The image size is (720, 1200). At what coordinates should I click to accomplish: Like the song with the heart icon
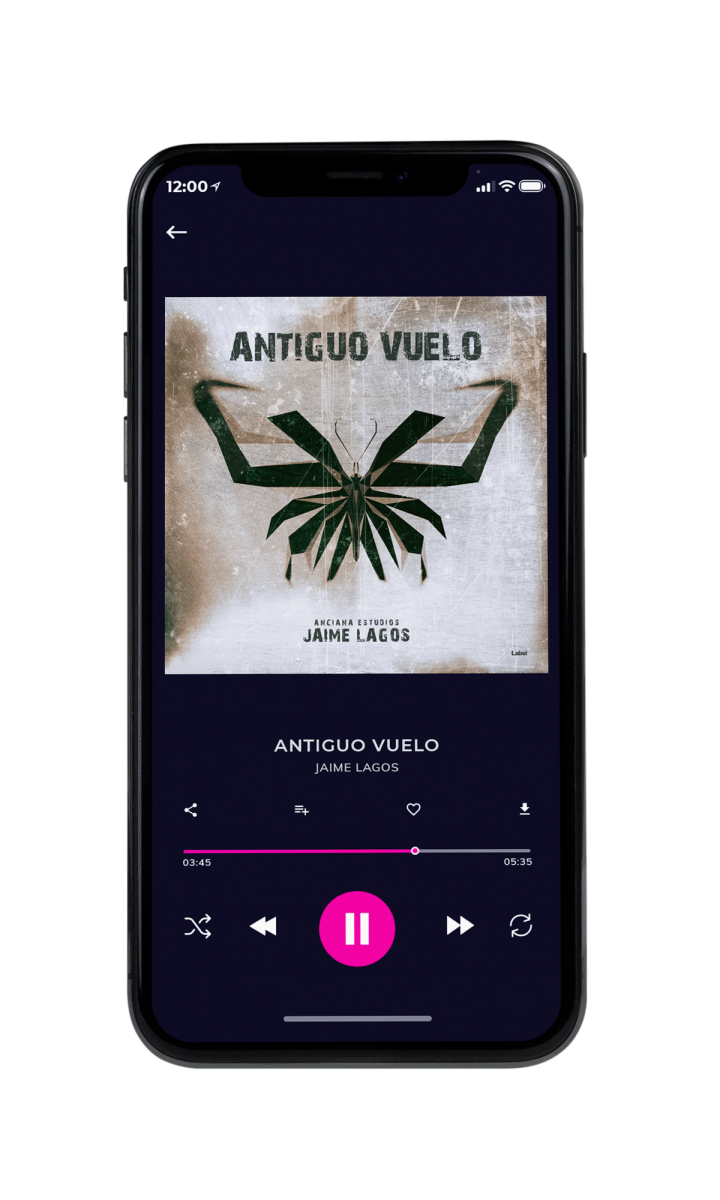(413, 810)
